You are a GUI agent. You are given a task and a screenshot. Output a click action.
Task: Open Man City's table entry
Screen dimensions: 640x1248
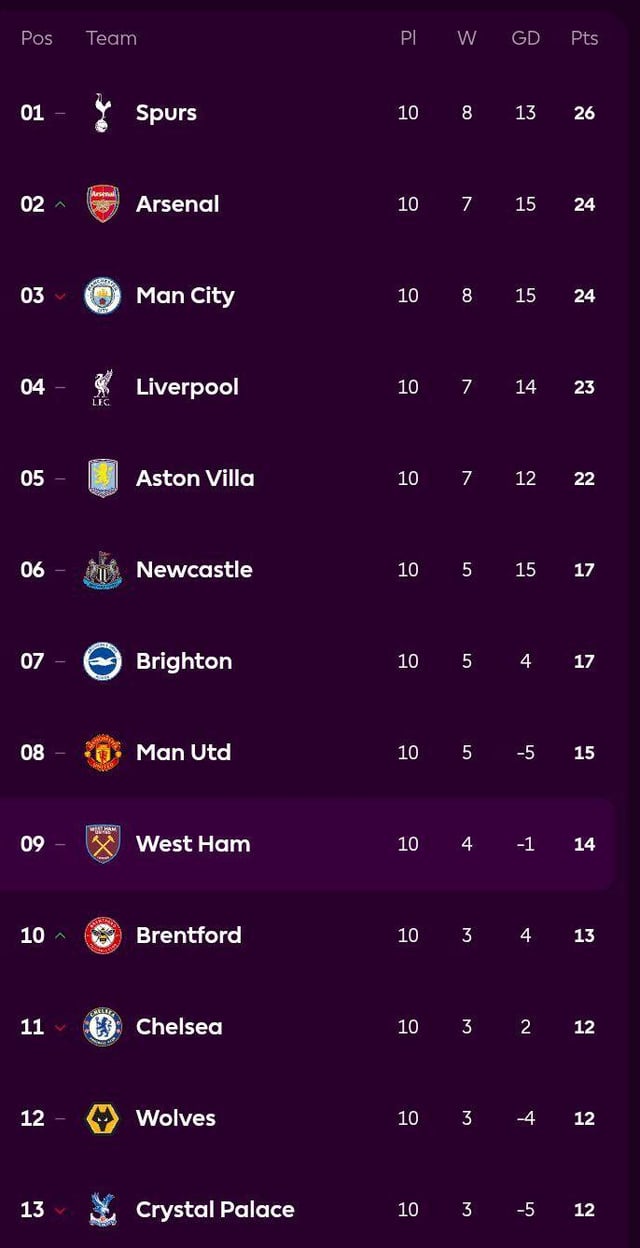tap(185, 296)
